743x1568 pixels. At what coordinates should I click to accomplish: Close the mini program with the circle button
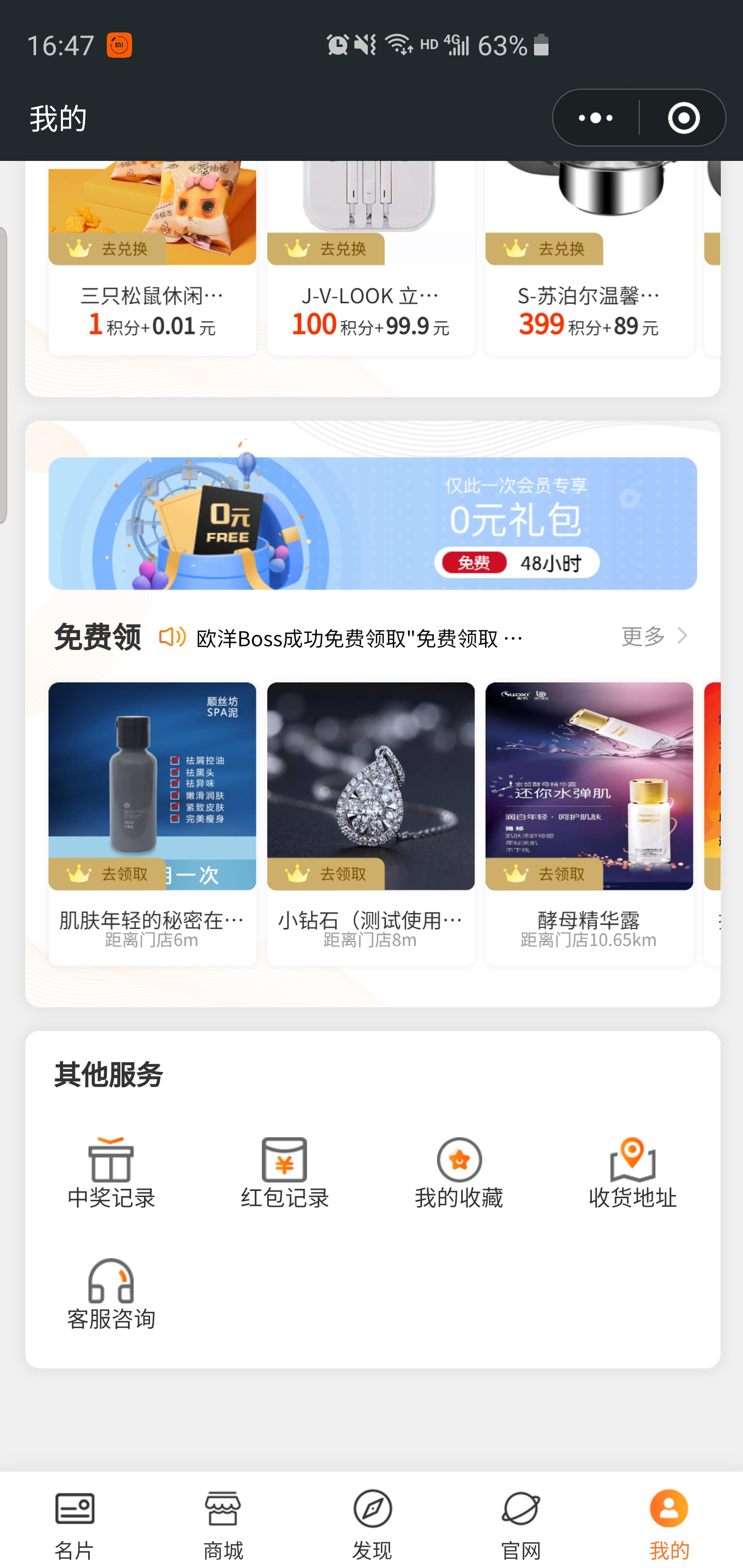pos(683,118)
